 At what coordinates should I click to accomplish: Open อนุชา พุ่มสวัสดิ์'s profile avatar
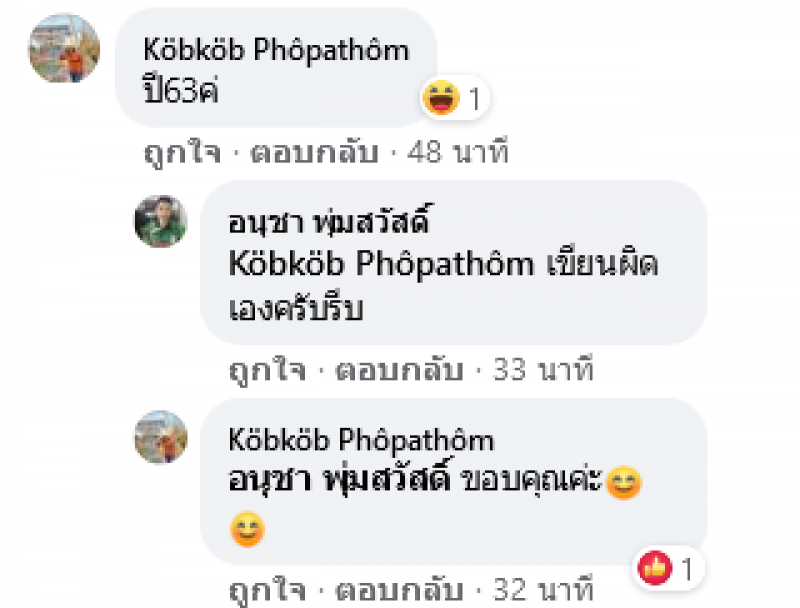point(161,221)
